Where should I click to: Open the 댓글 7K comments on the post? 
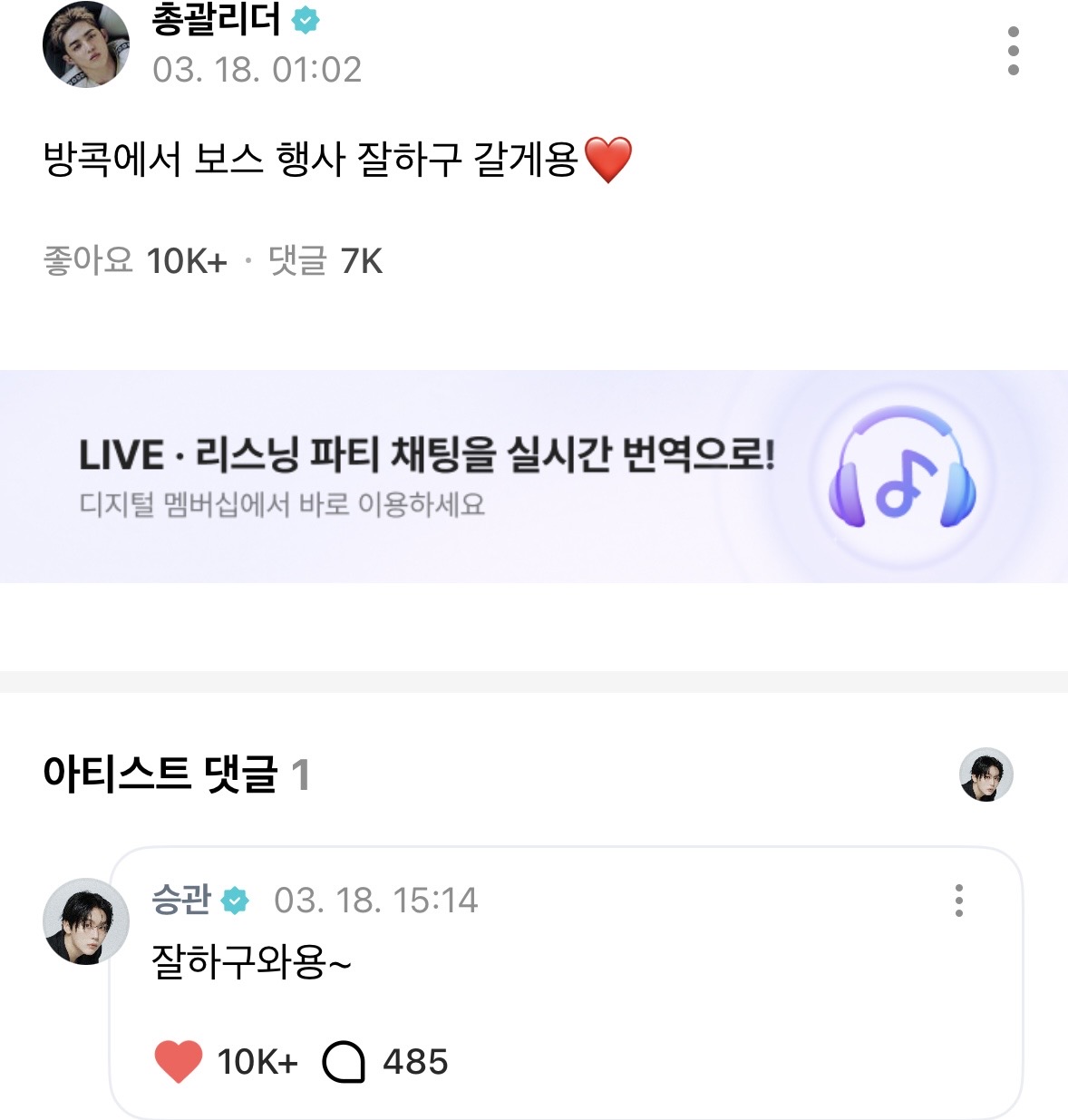pyautogui.click(x=325, y=261)
